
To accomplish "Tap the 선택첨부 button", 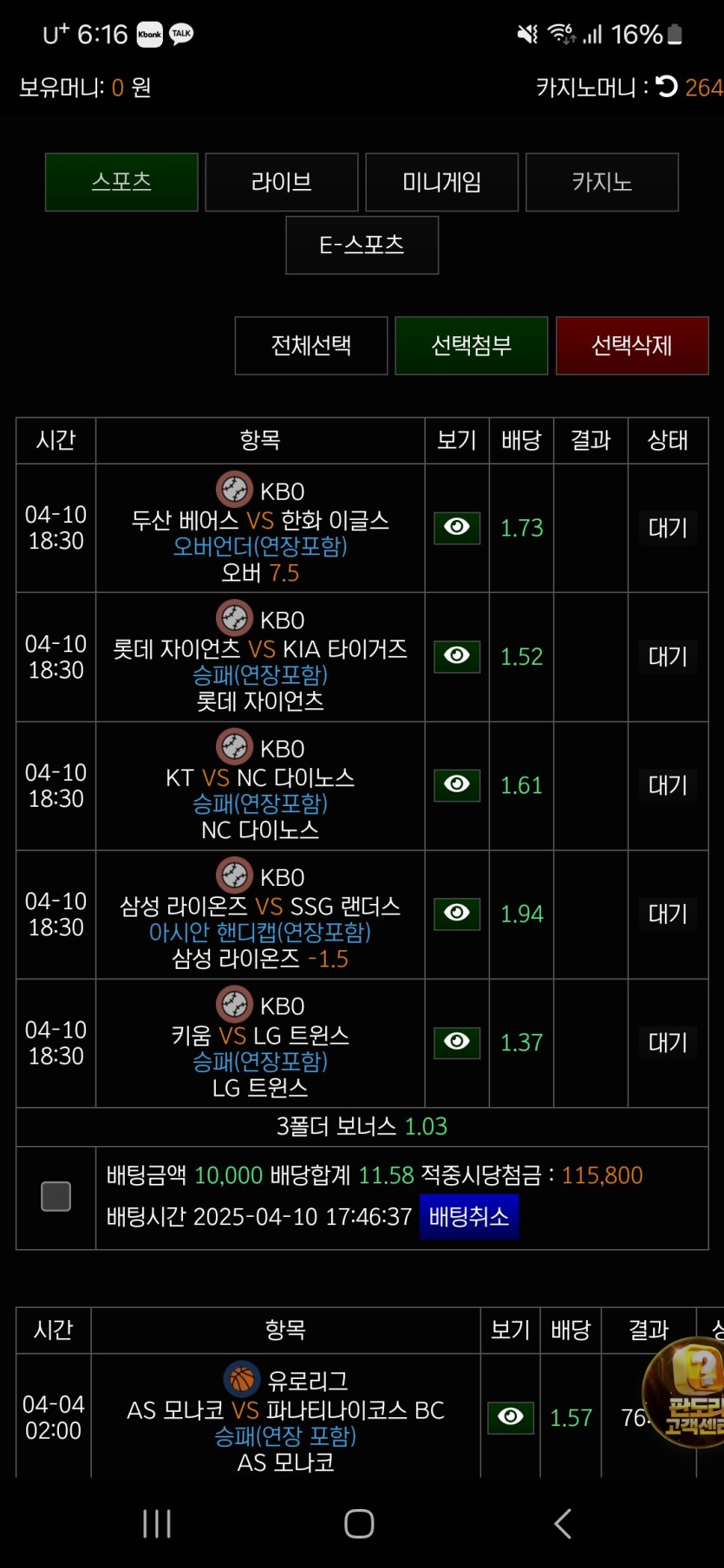I will (471, 346).
